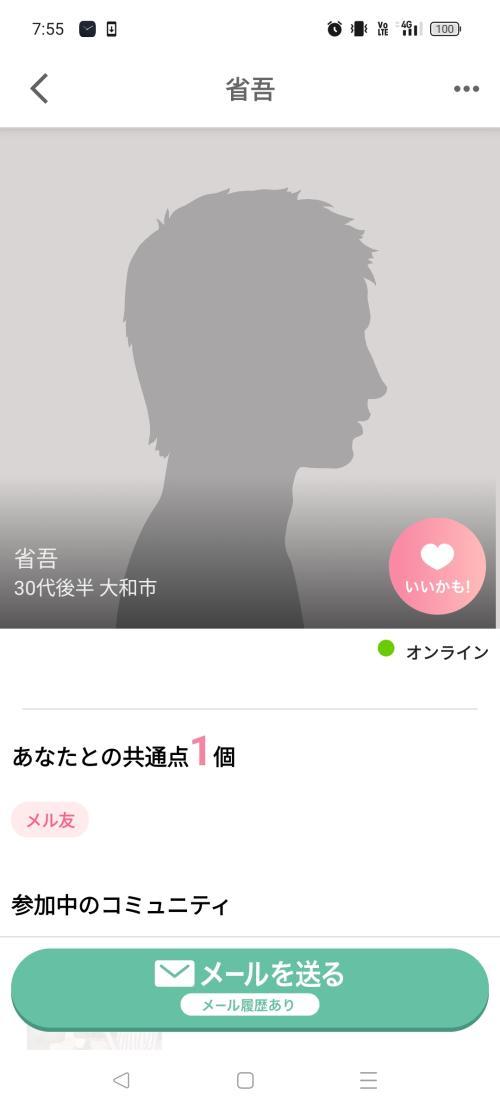Open 省吾's profile photo
500x1111 pixels.
(x=250, y=378)
